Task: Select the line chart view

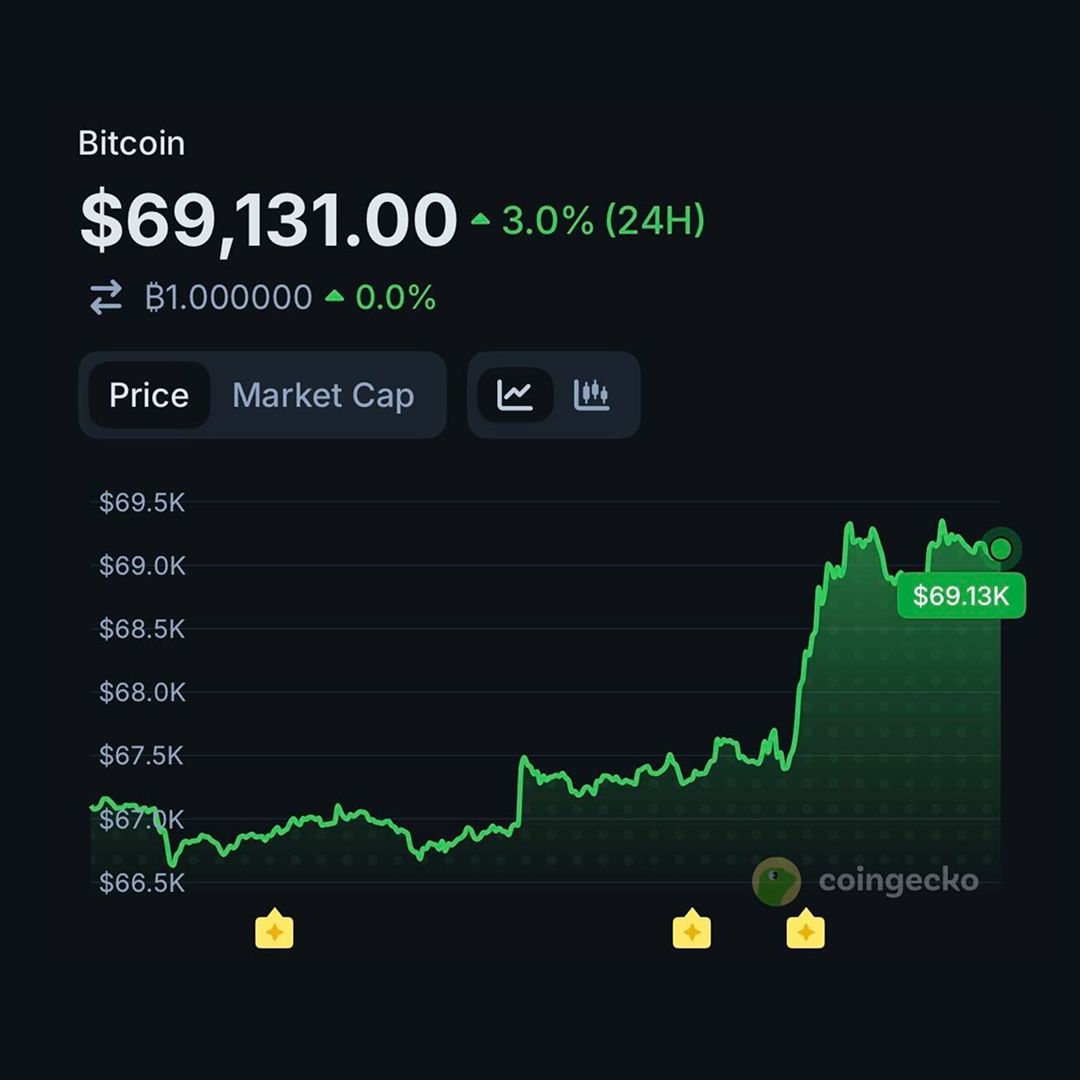Action: (514, 395)
